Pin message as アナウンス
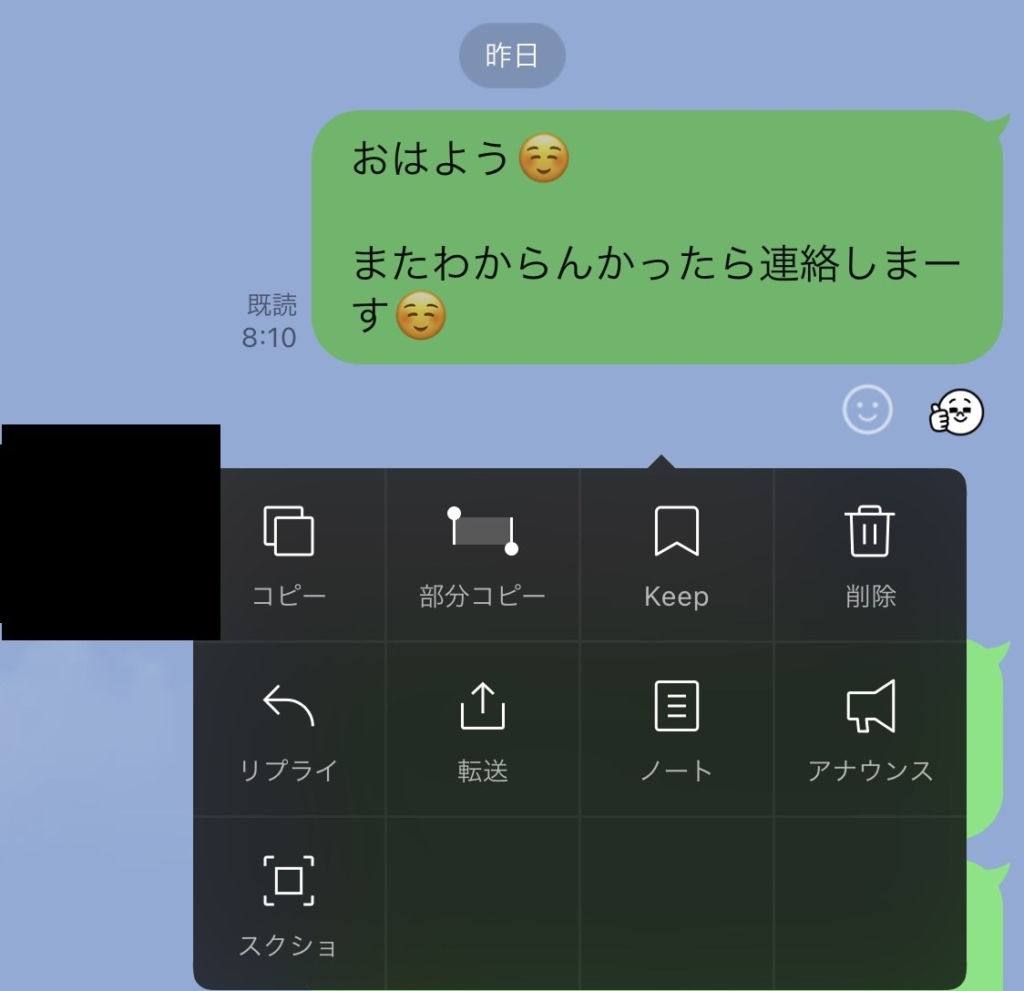 870,730
